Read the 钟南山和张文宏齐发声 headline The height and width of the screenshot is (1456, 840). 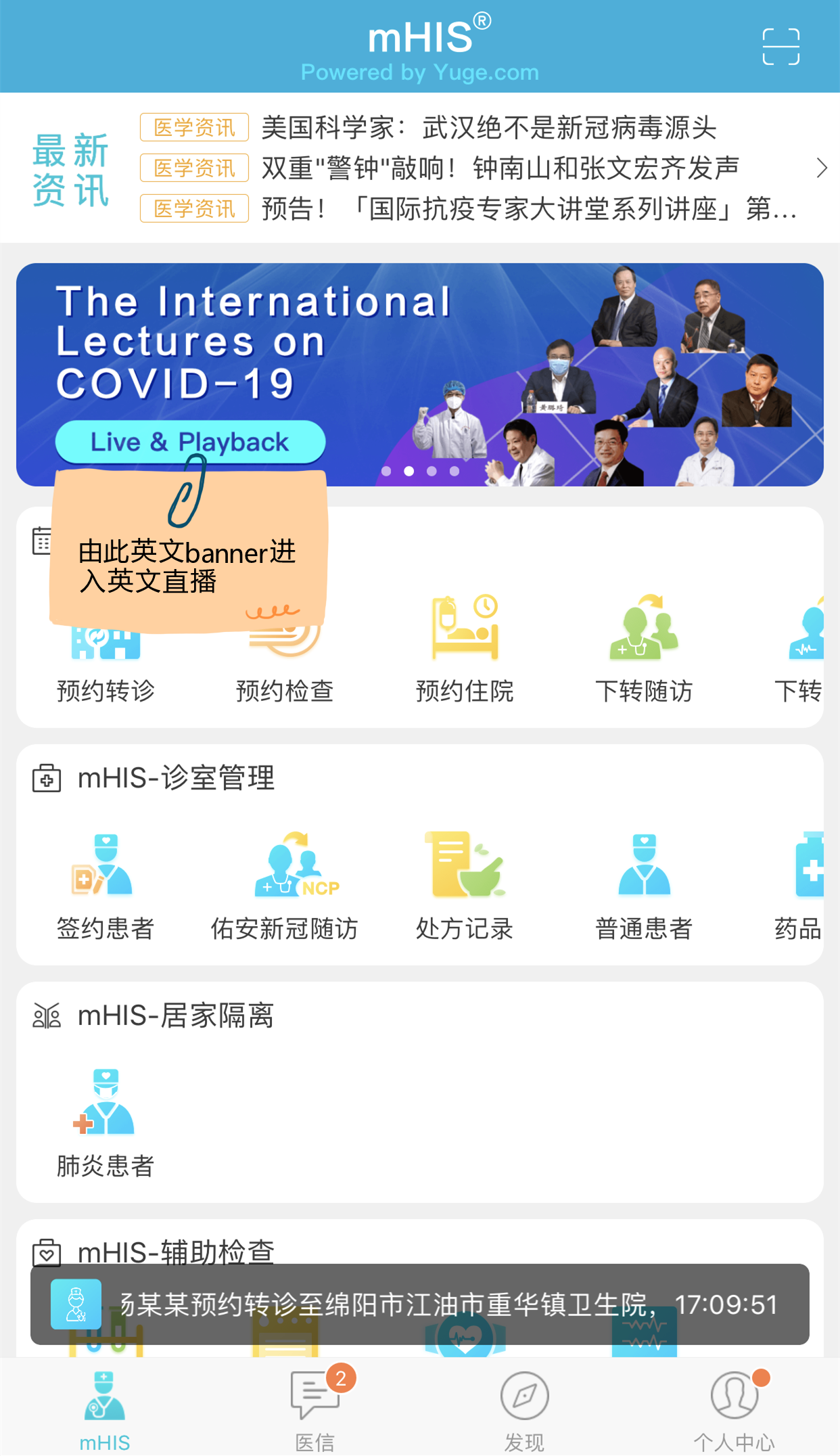point(500,168)
